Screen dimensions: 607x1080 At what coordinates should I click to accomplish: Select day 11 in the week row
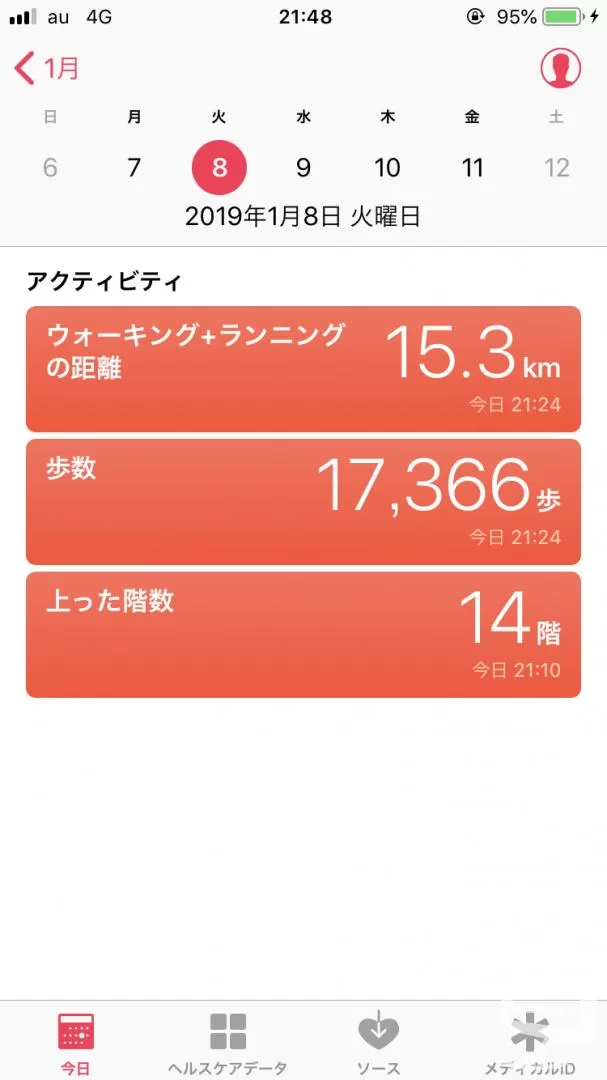pos(472,167)
